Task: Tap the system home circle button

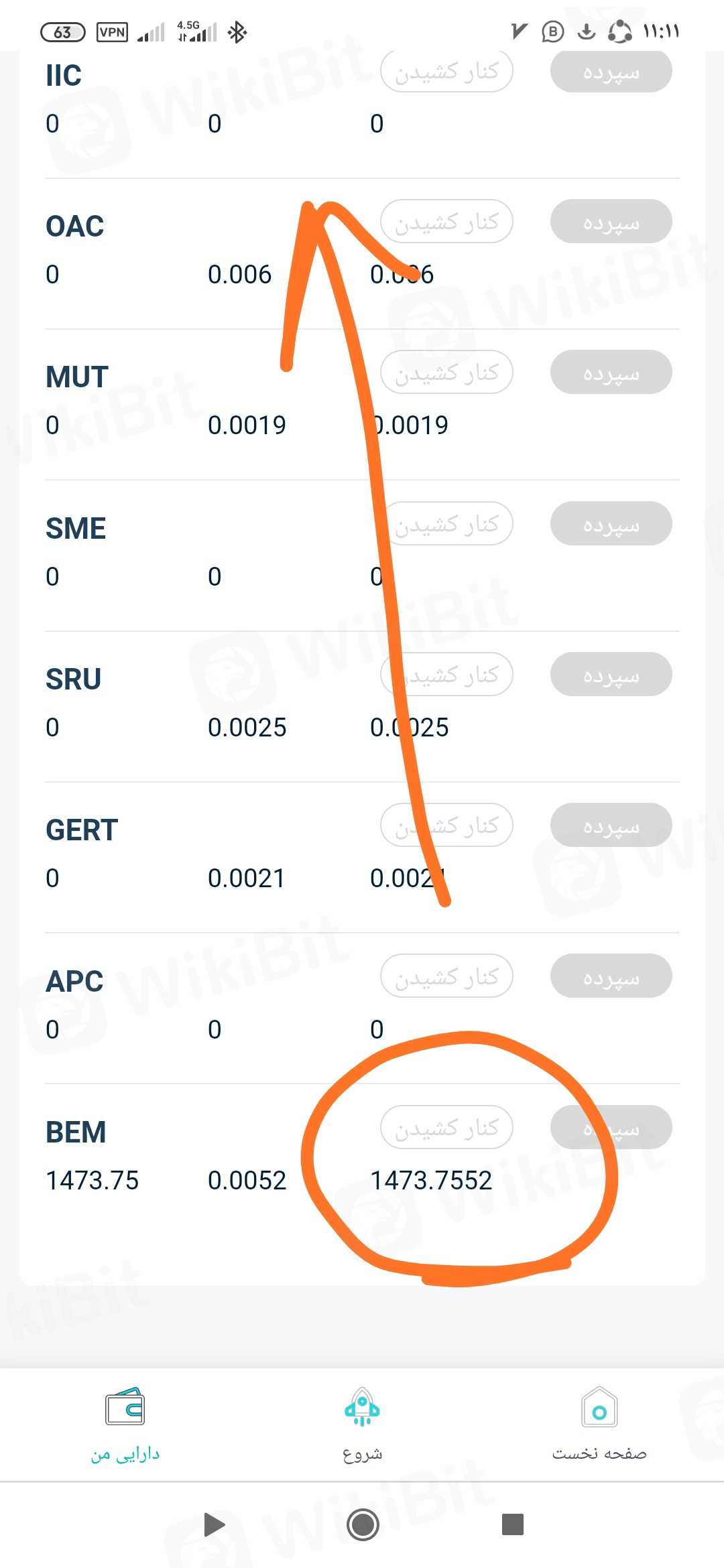Action: (363, 1524)
